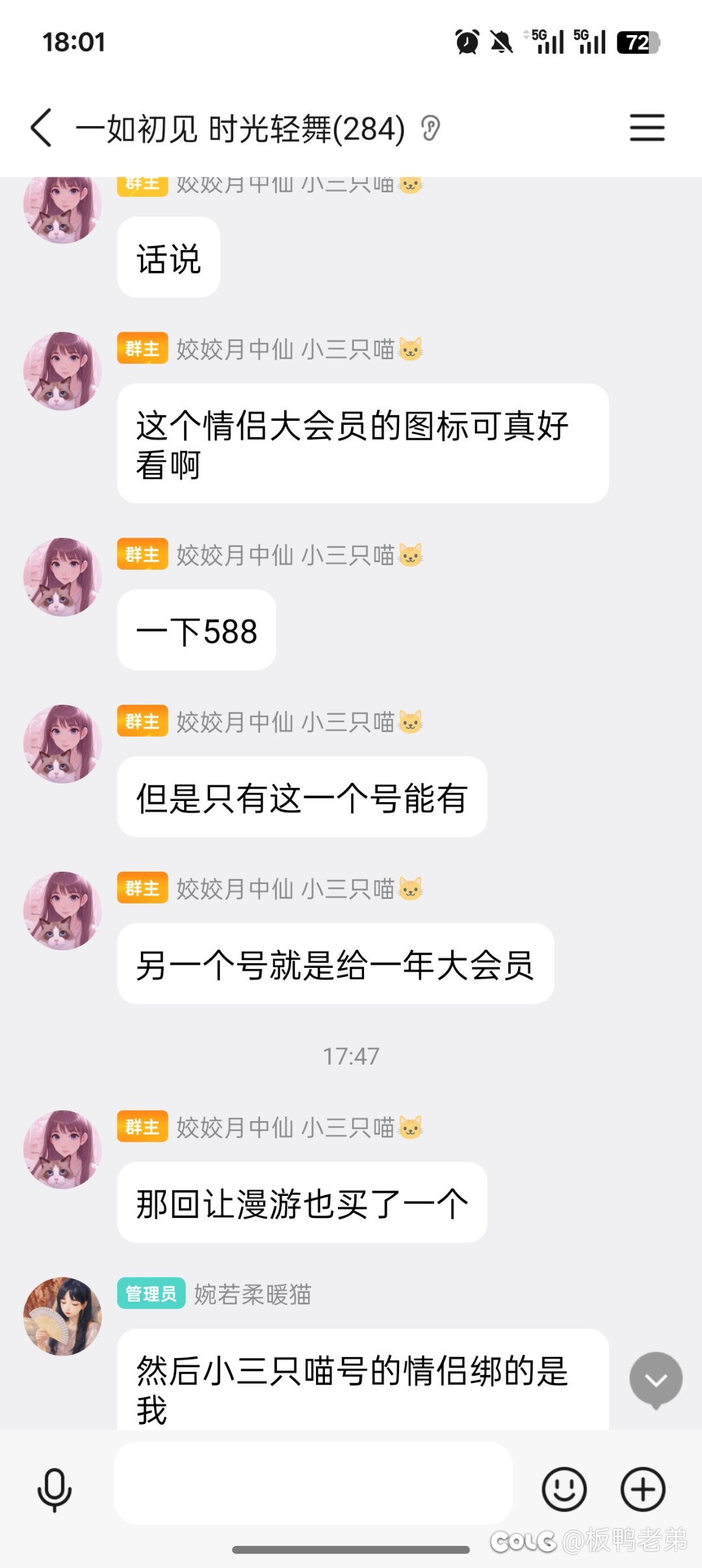
Task: Open the group chat menu
Action: tap(647, 127)
